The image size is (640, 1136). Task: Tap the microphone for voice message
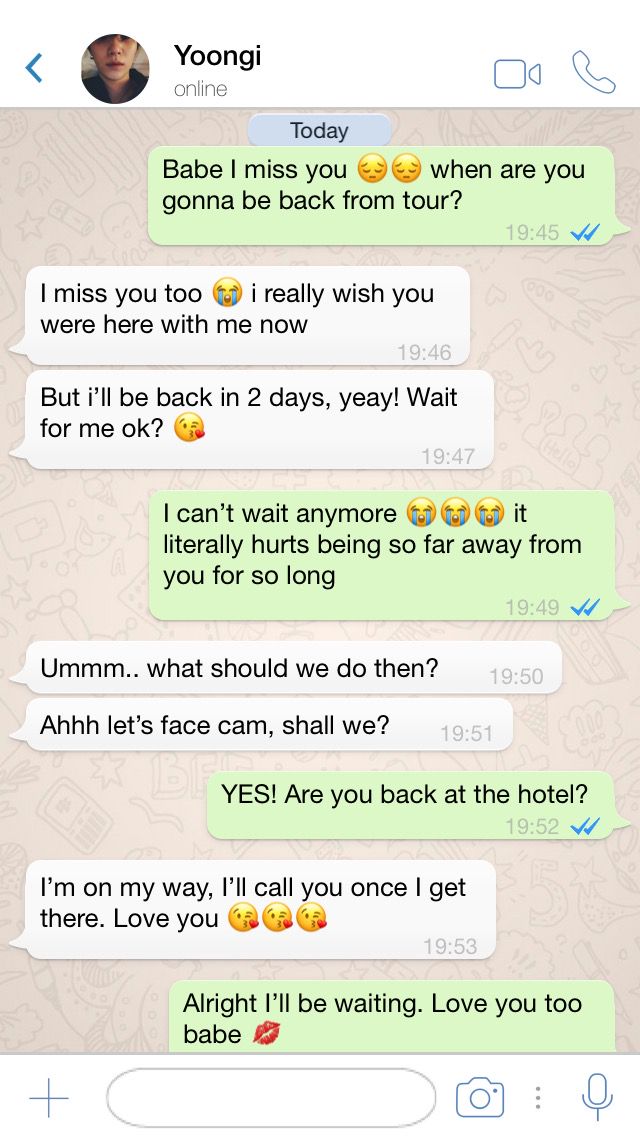(x=597, y=1097)
